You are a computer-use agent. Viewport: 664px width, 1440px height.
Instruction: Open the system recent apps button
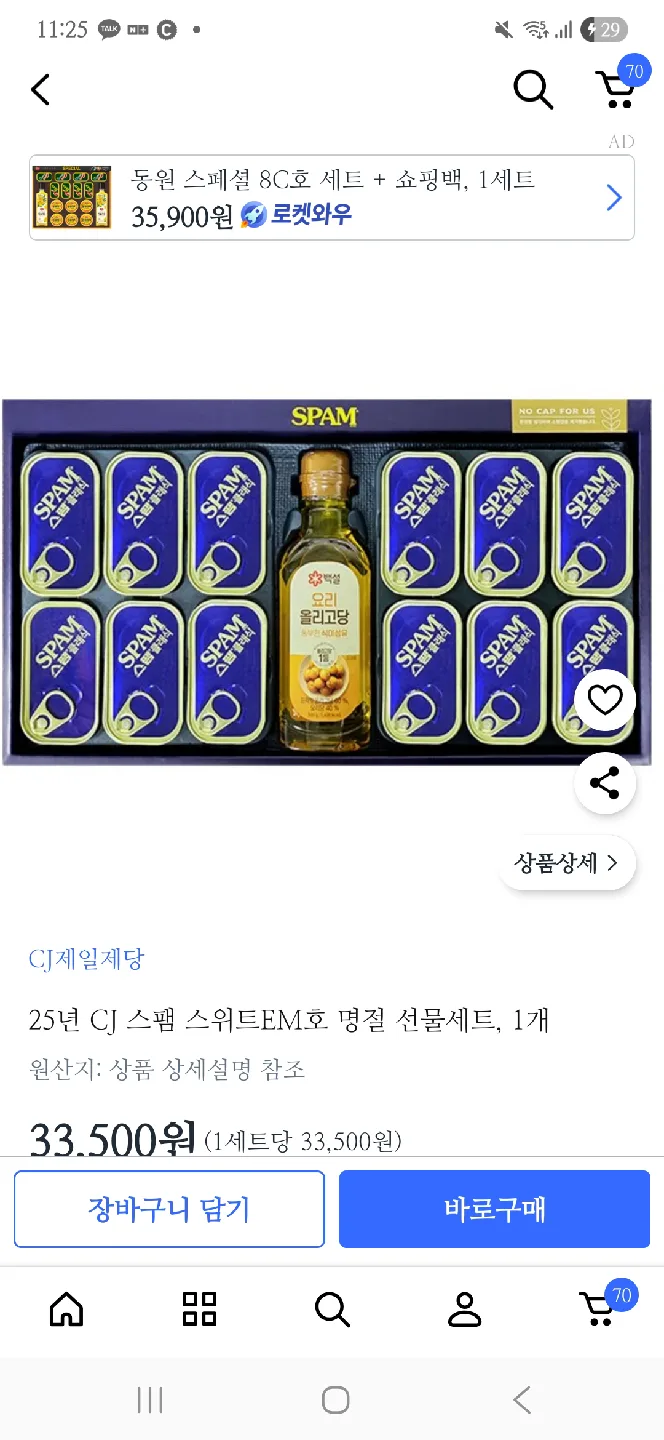[x=150, y=1400]
